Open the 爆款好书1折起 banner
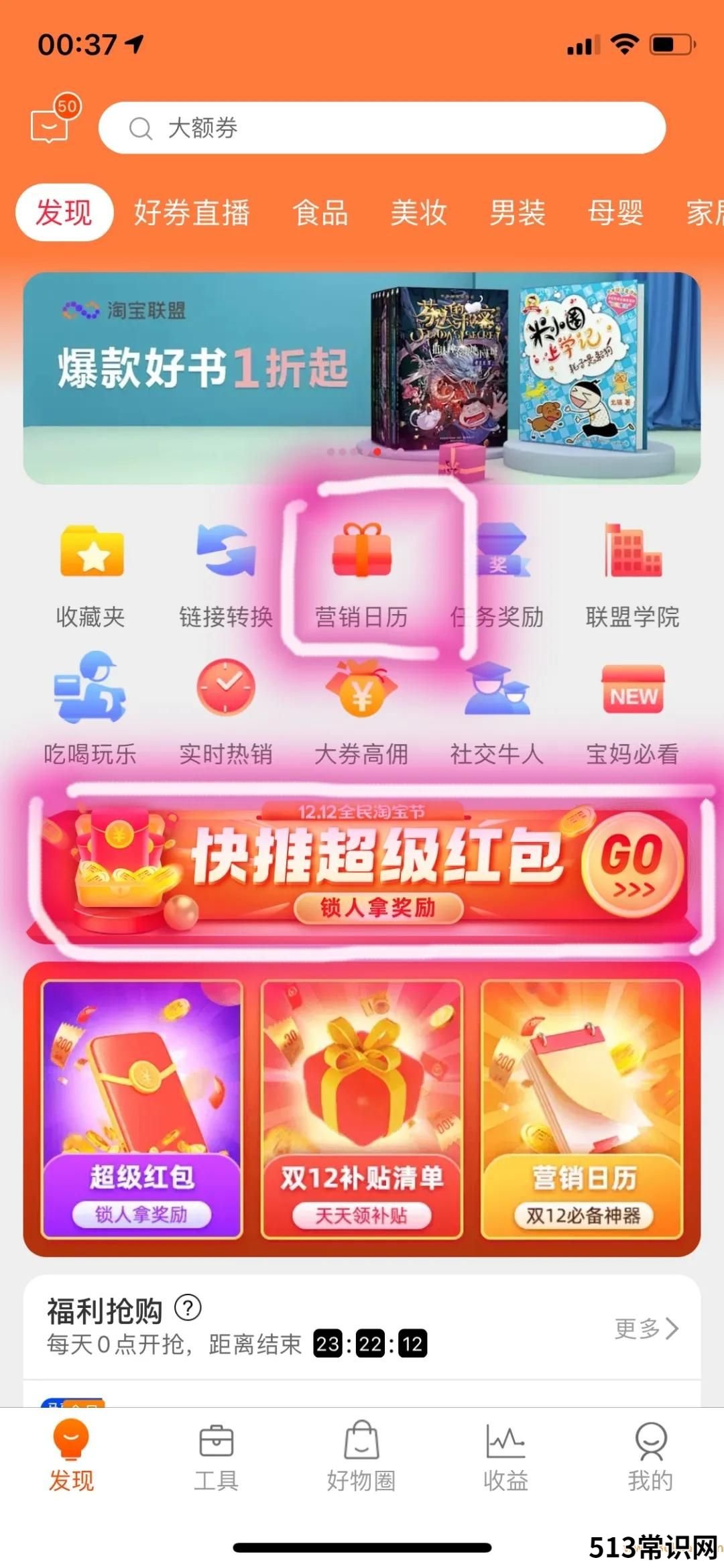Image resolution: width=724 pixels, height=1568 pixels. coord(362,377)
